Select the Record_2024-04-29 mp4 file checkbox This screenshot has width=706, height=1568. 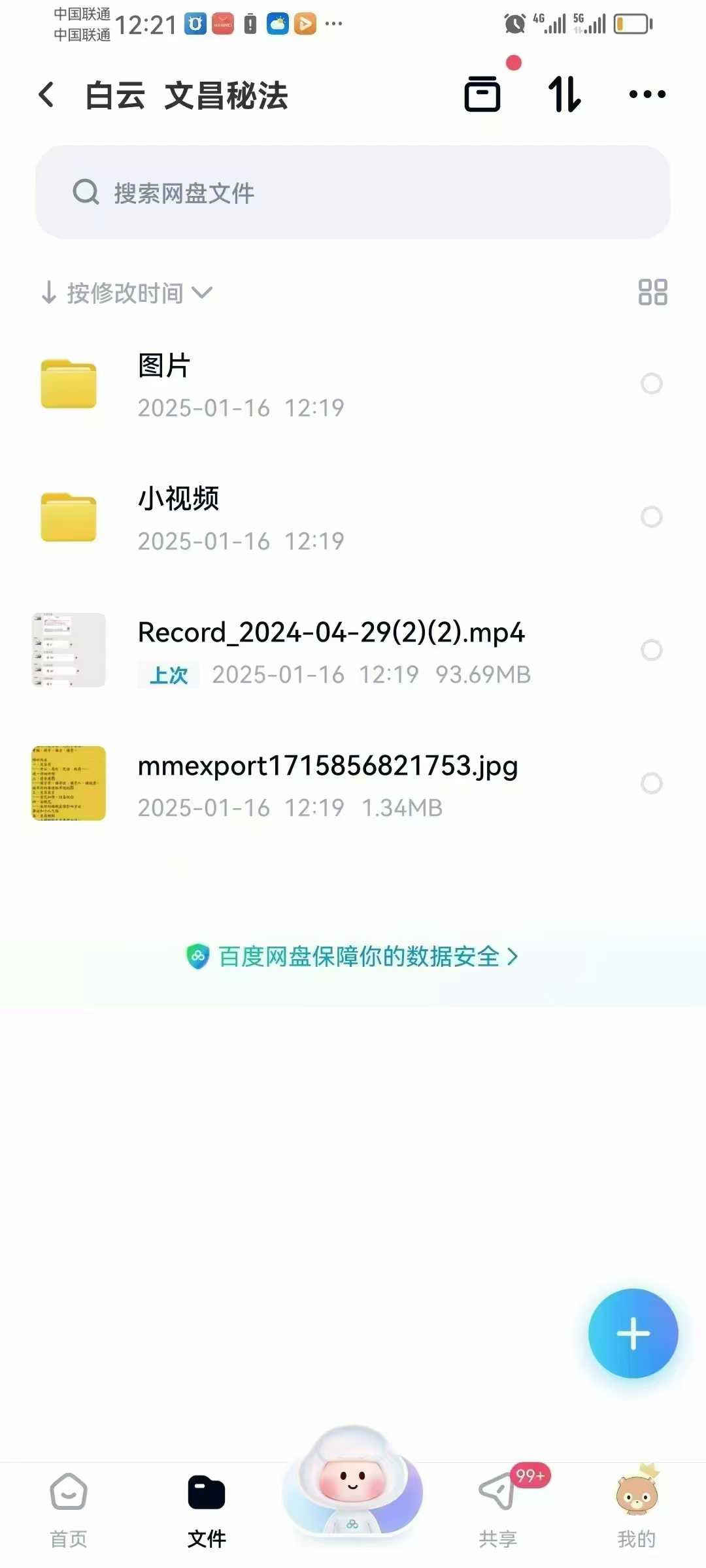tap(651, 650)
